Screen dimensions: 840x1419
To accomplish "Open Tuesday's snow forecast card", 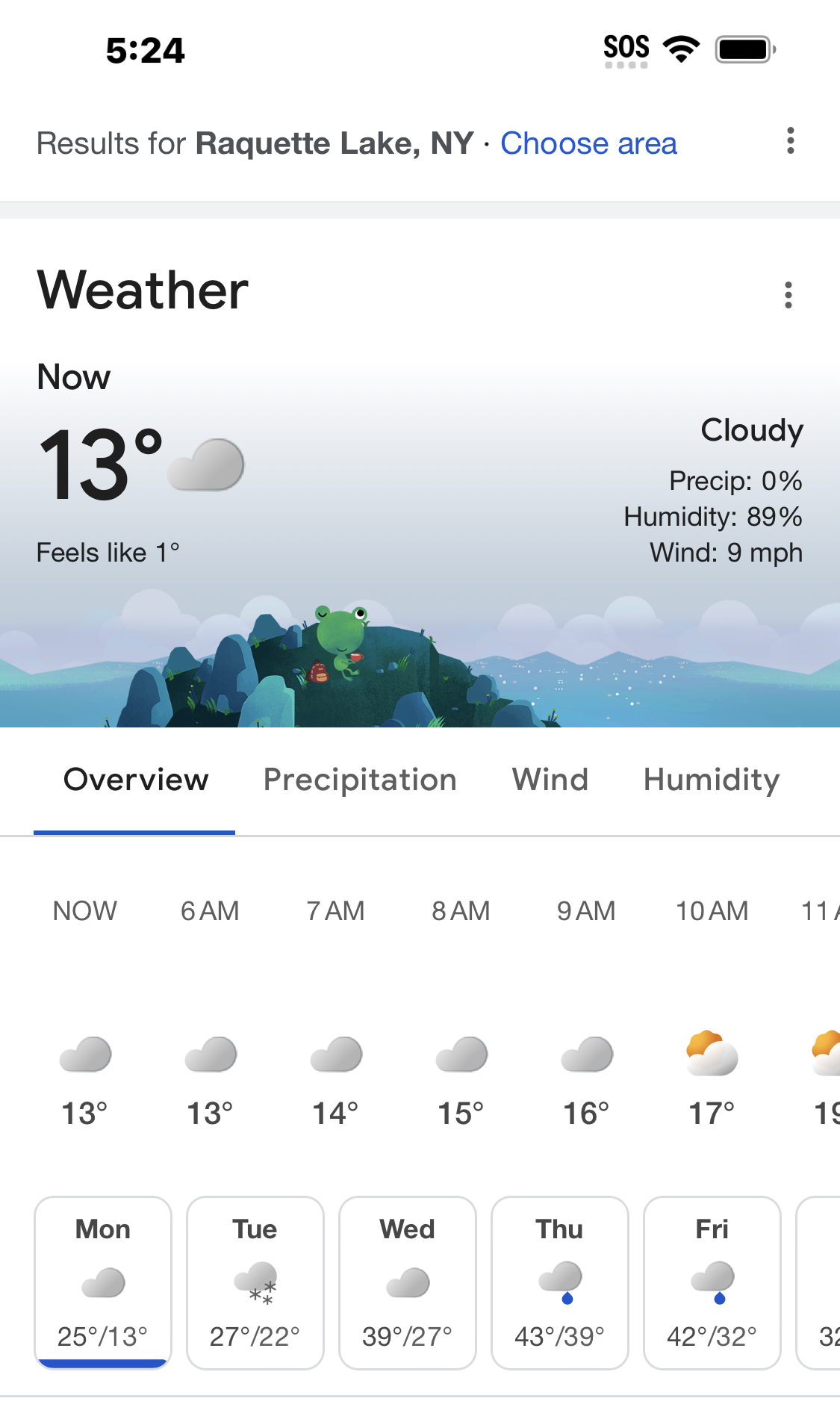I will [255, 1282].
